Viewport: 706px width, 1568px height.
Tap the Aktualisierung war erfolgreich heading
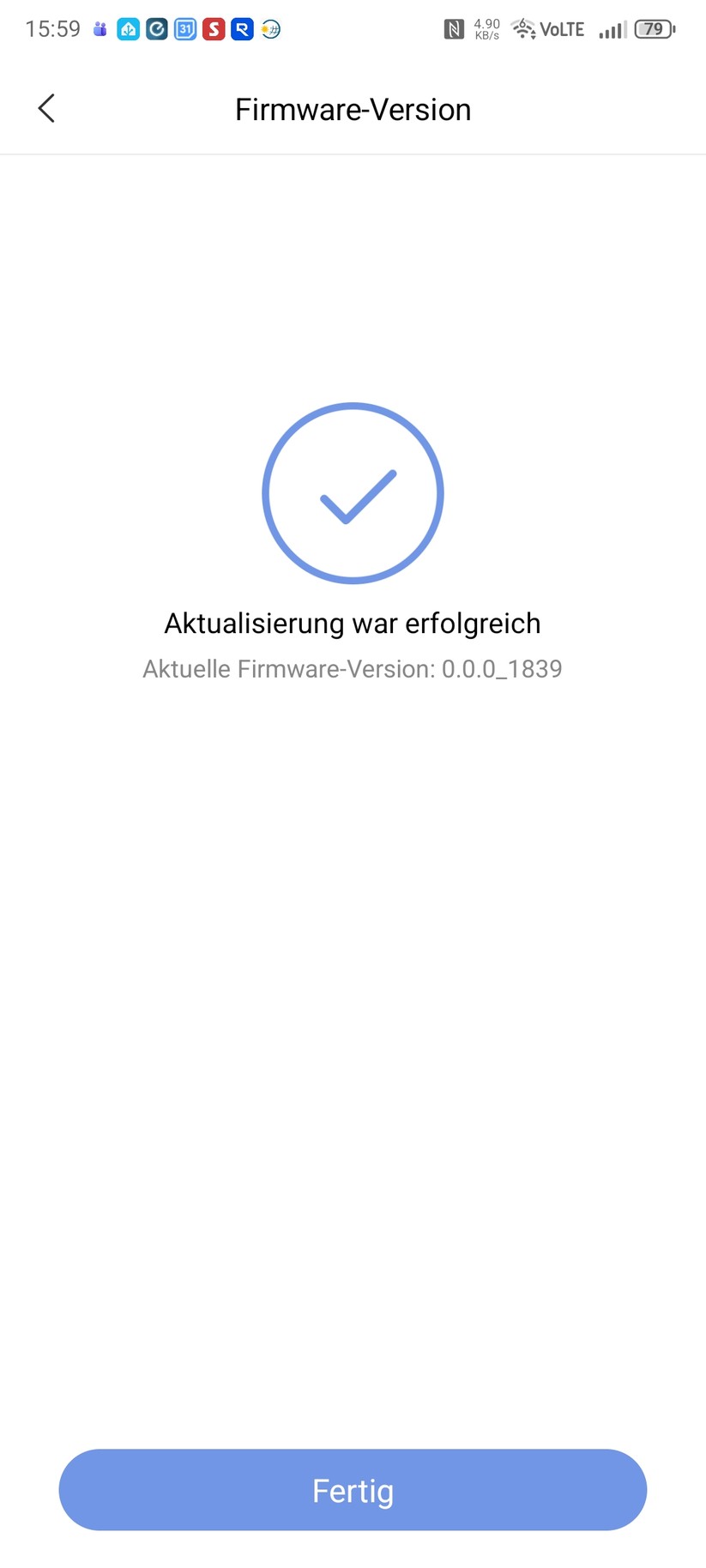coord(353,623)
